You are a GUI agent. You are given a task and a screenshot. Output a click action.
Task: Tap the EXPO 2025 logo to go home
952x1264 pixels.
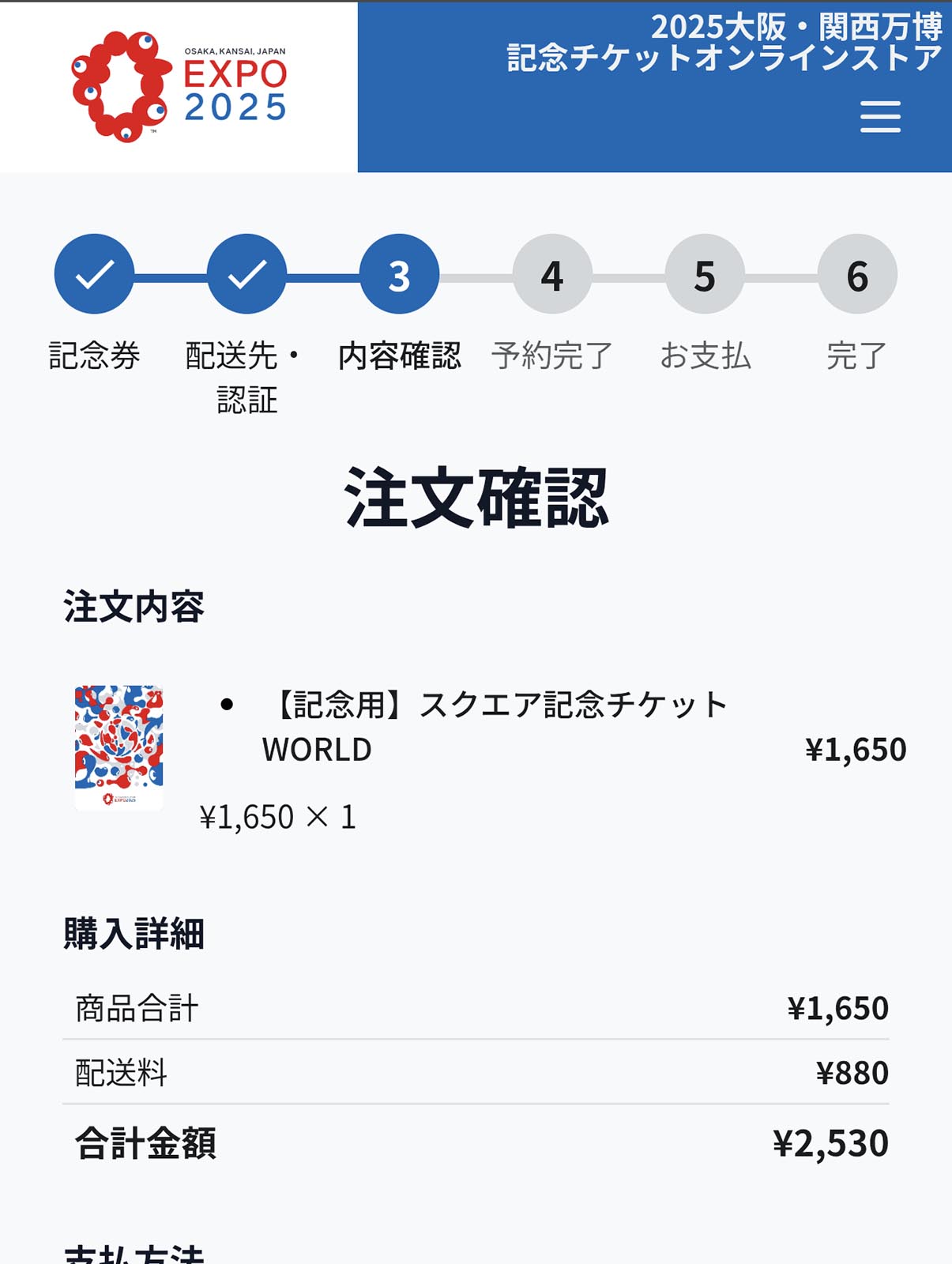[179, 87]
